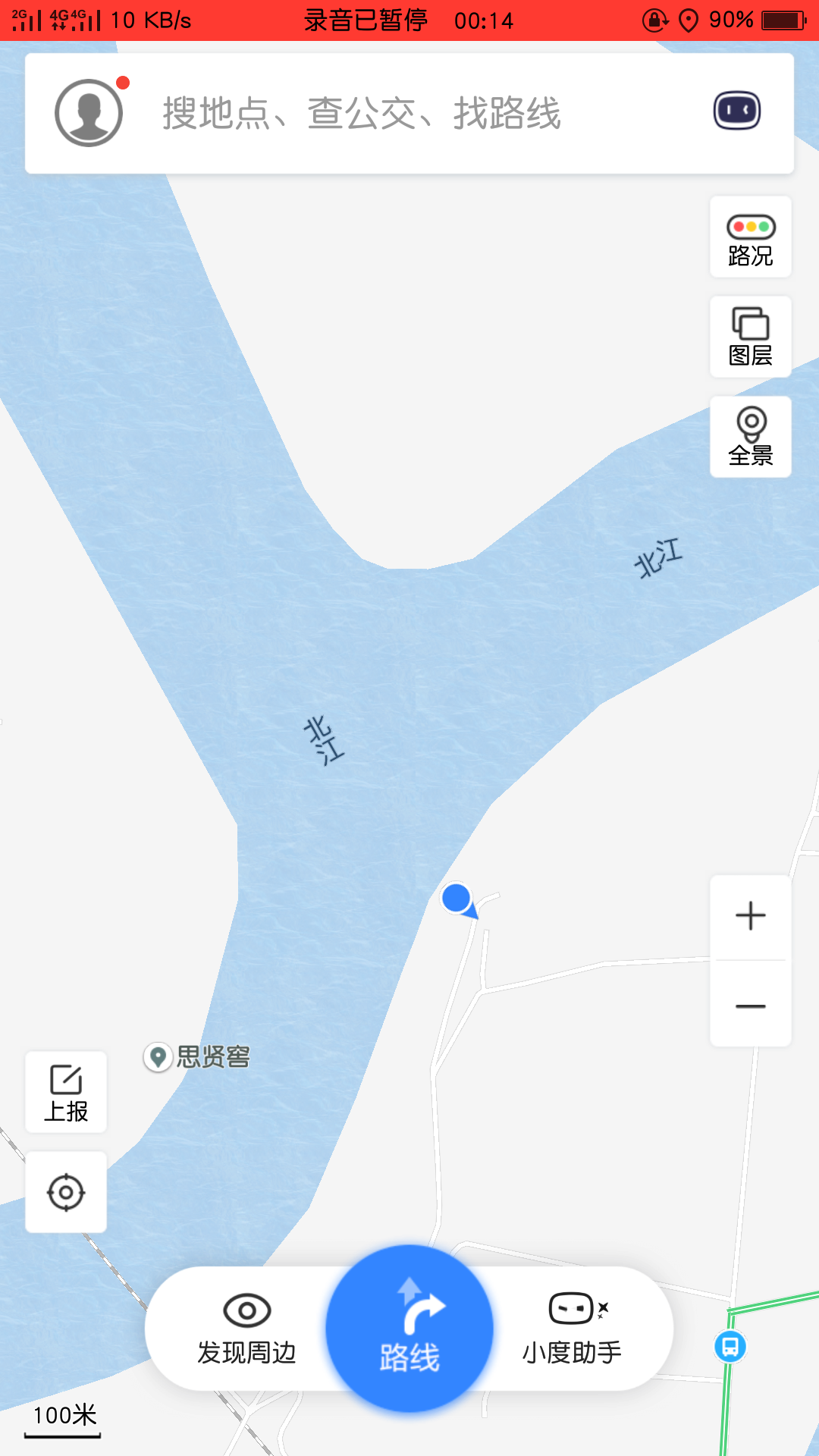Screen dimensions: 819x1456
Task: Zoom out with the minus button
Action: [751, 1006]
